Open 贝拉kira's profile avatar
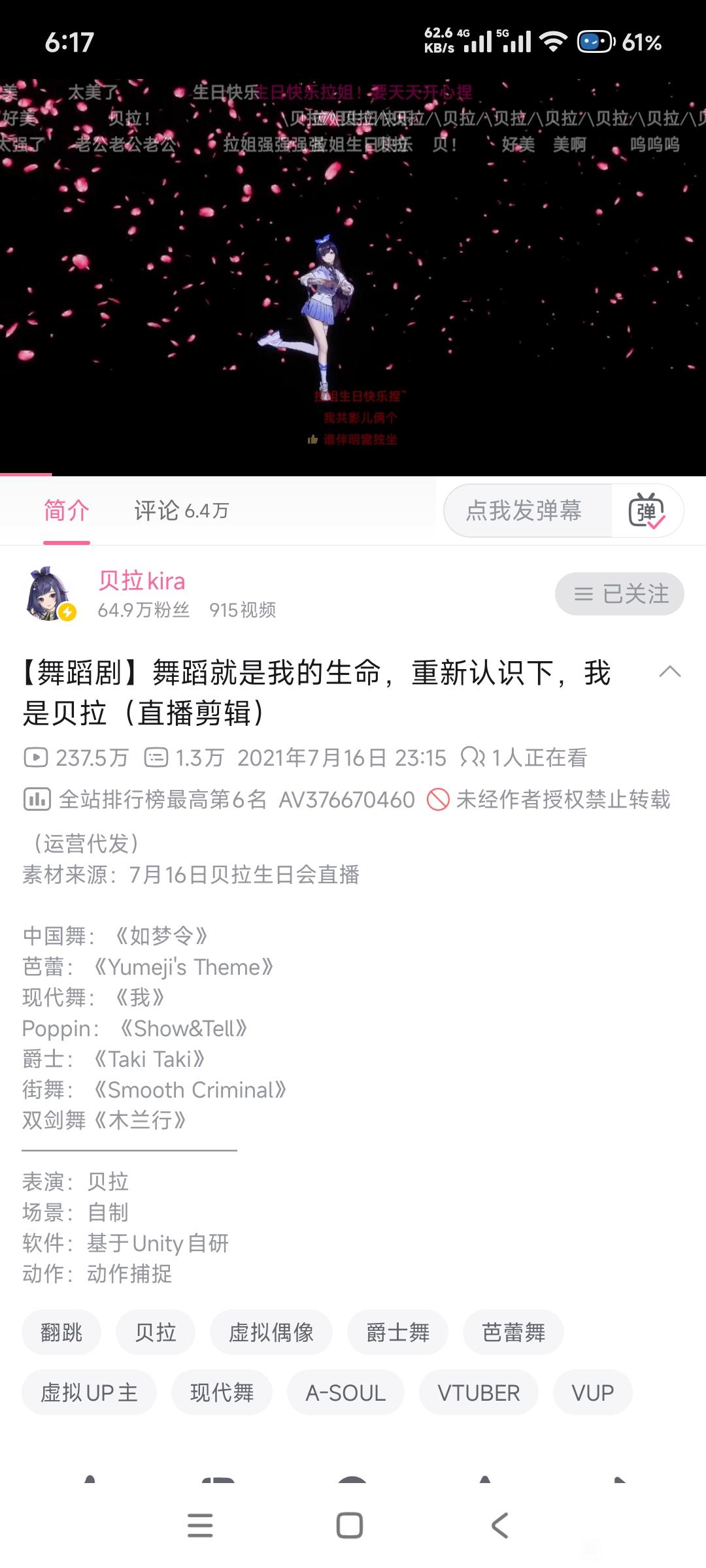 pos(50,594)
